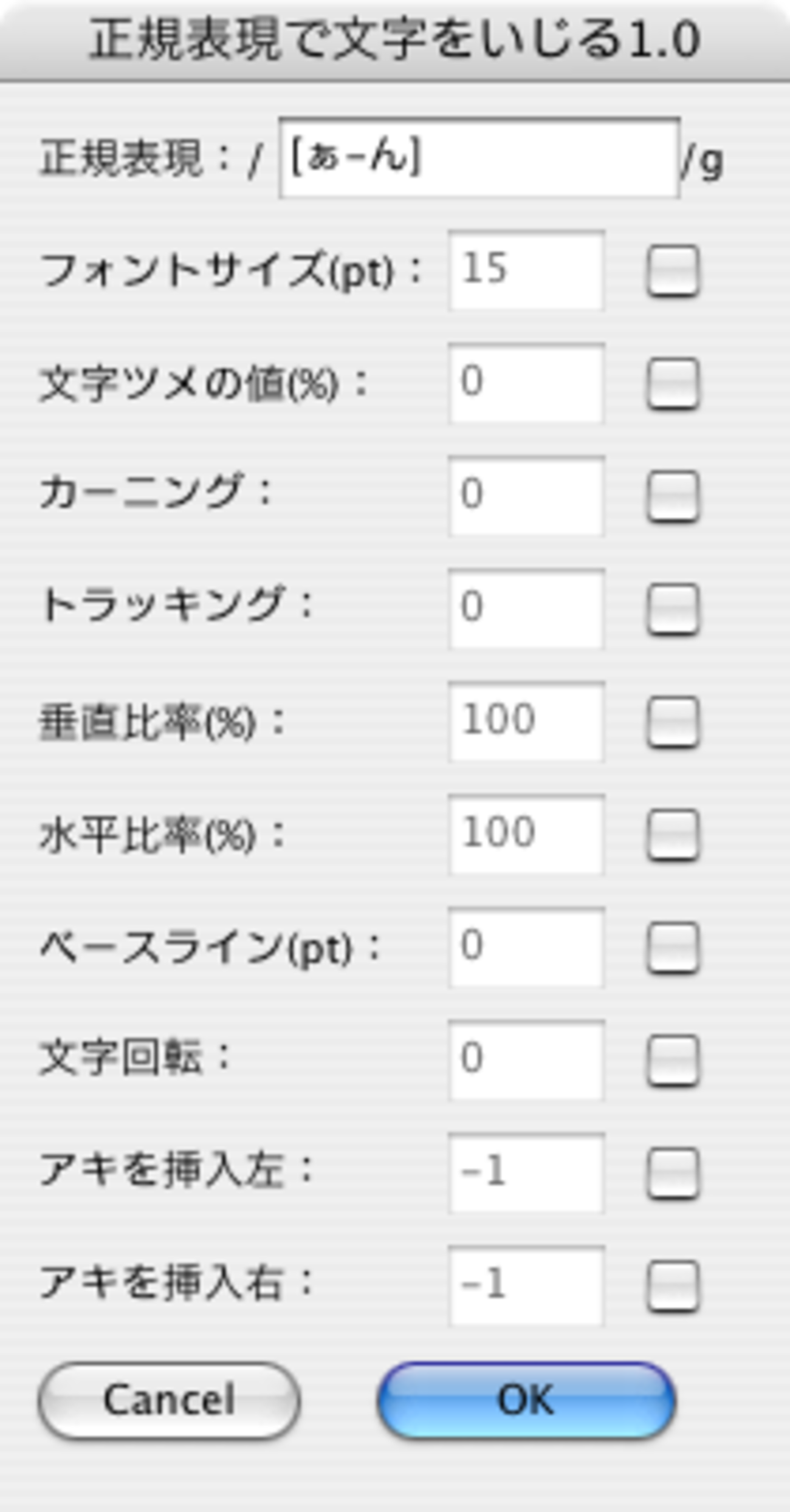
Task: Check the カーニング checkbox
Action: (x=672, y=496)
